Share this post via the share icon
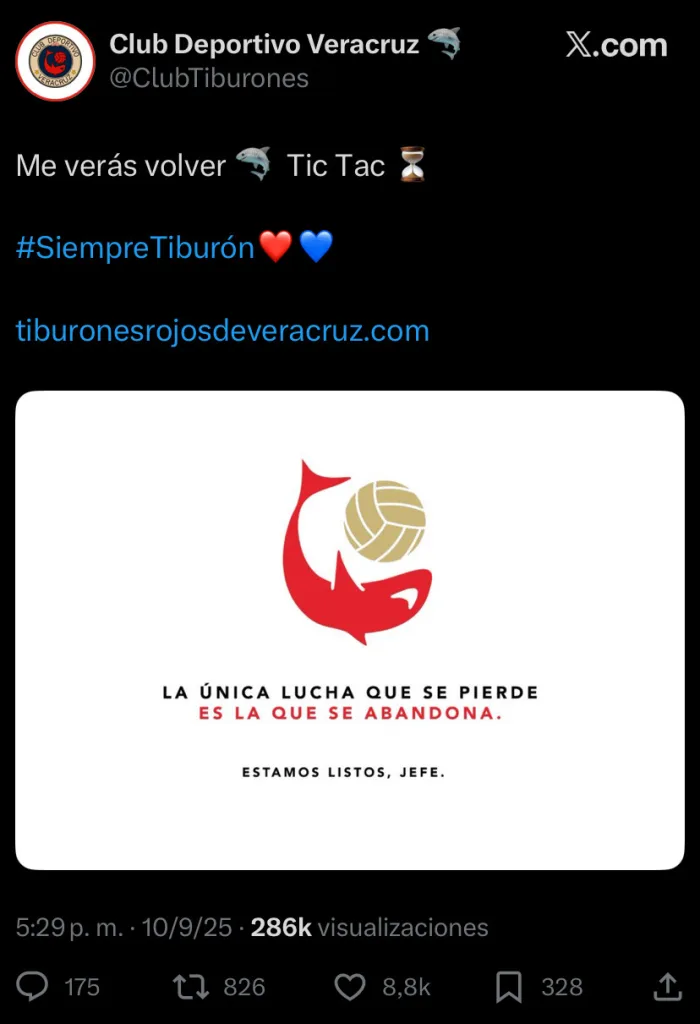 [666, 987]
